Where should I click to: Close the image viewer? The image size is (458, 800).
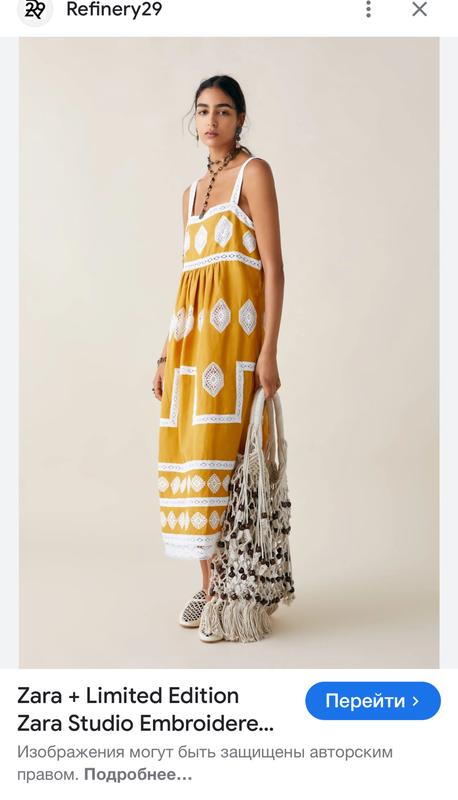tap(419, 9)
